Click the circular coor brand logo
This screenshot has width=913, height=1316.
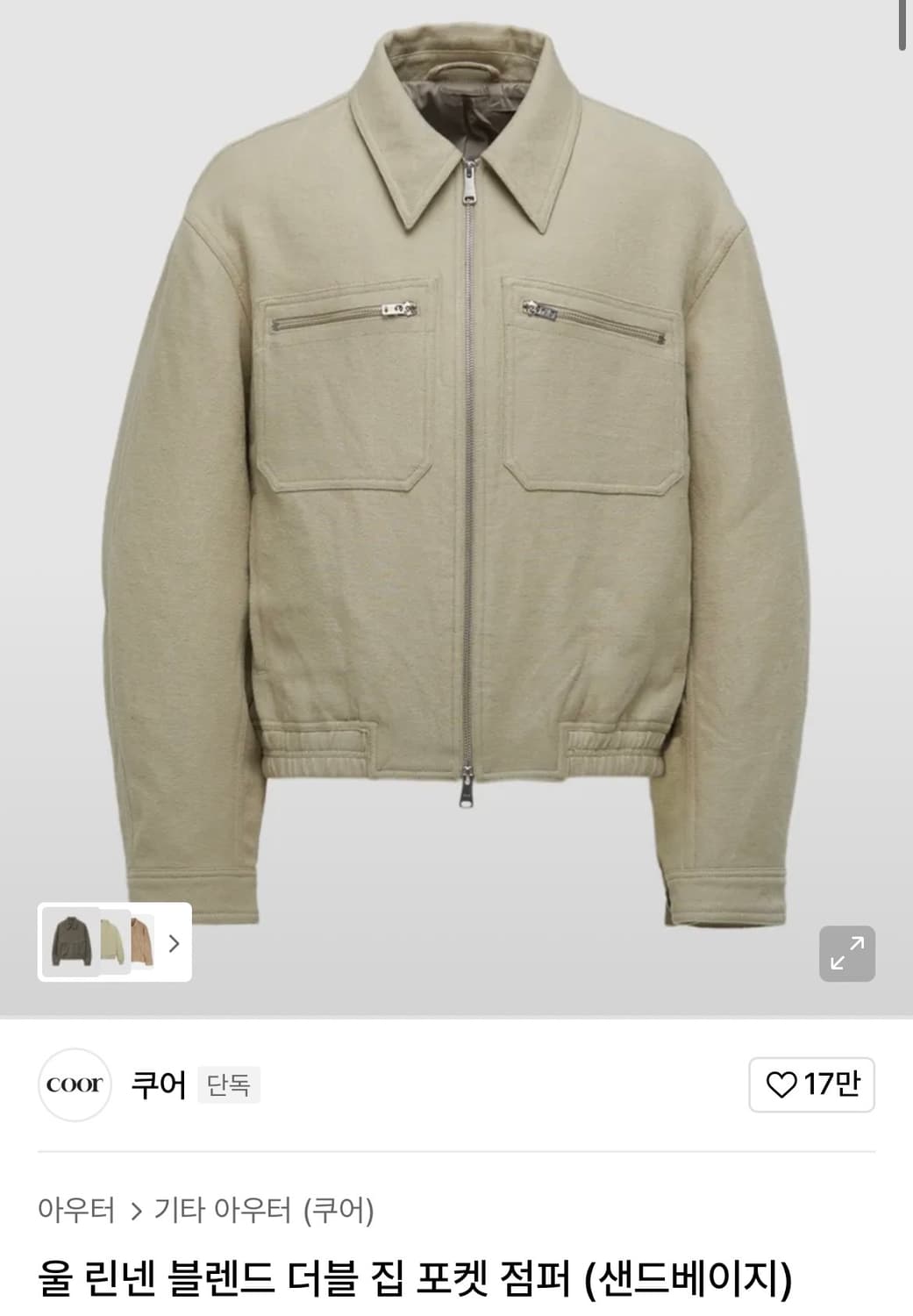[75, 1085]
